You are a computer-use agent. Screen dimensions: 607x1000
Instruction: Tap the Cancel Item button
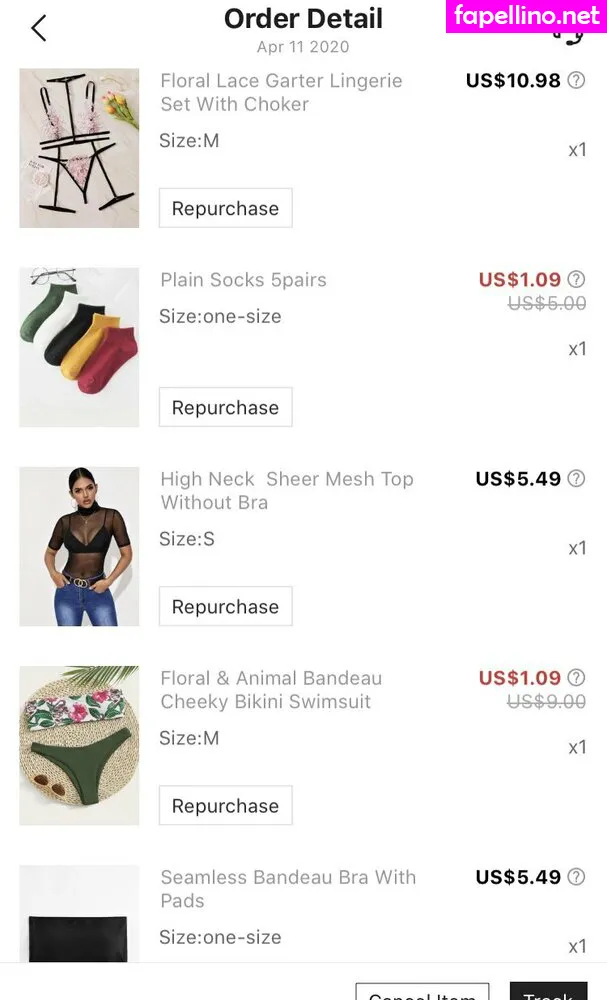(x=422, y=992)
